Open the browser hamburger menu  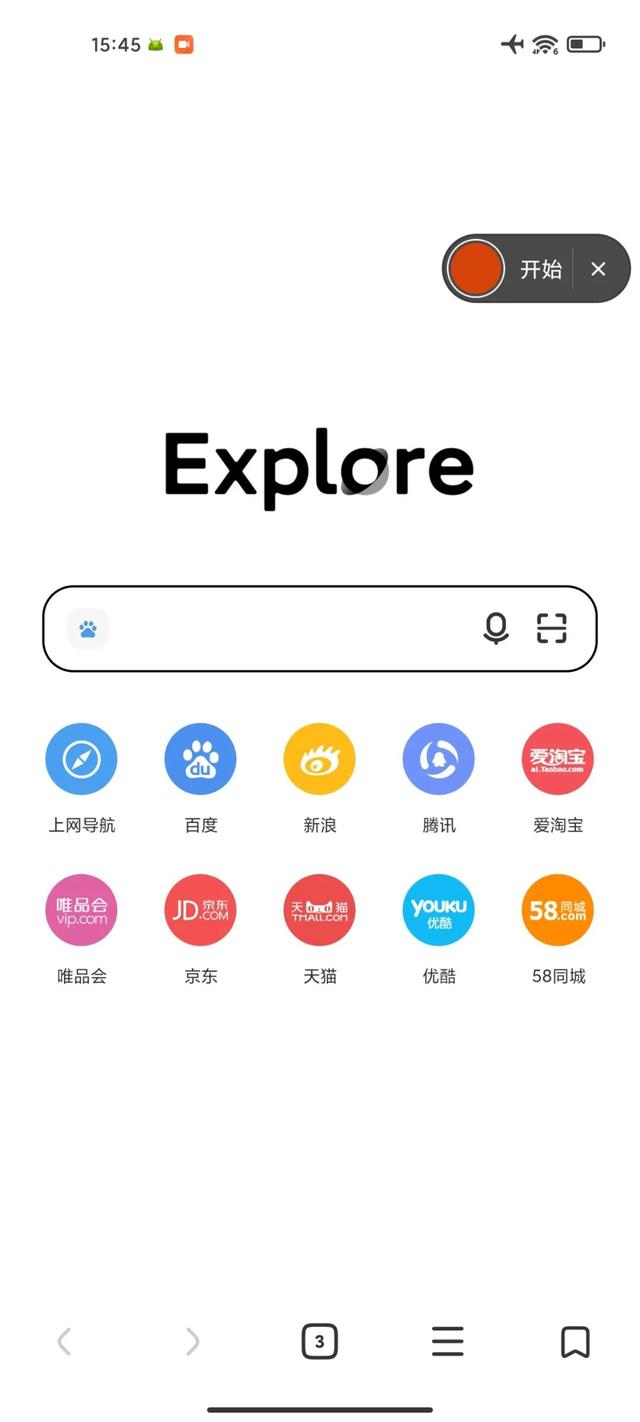tap(447, 1342)
